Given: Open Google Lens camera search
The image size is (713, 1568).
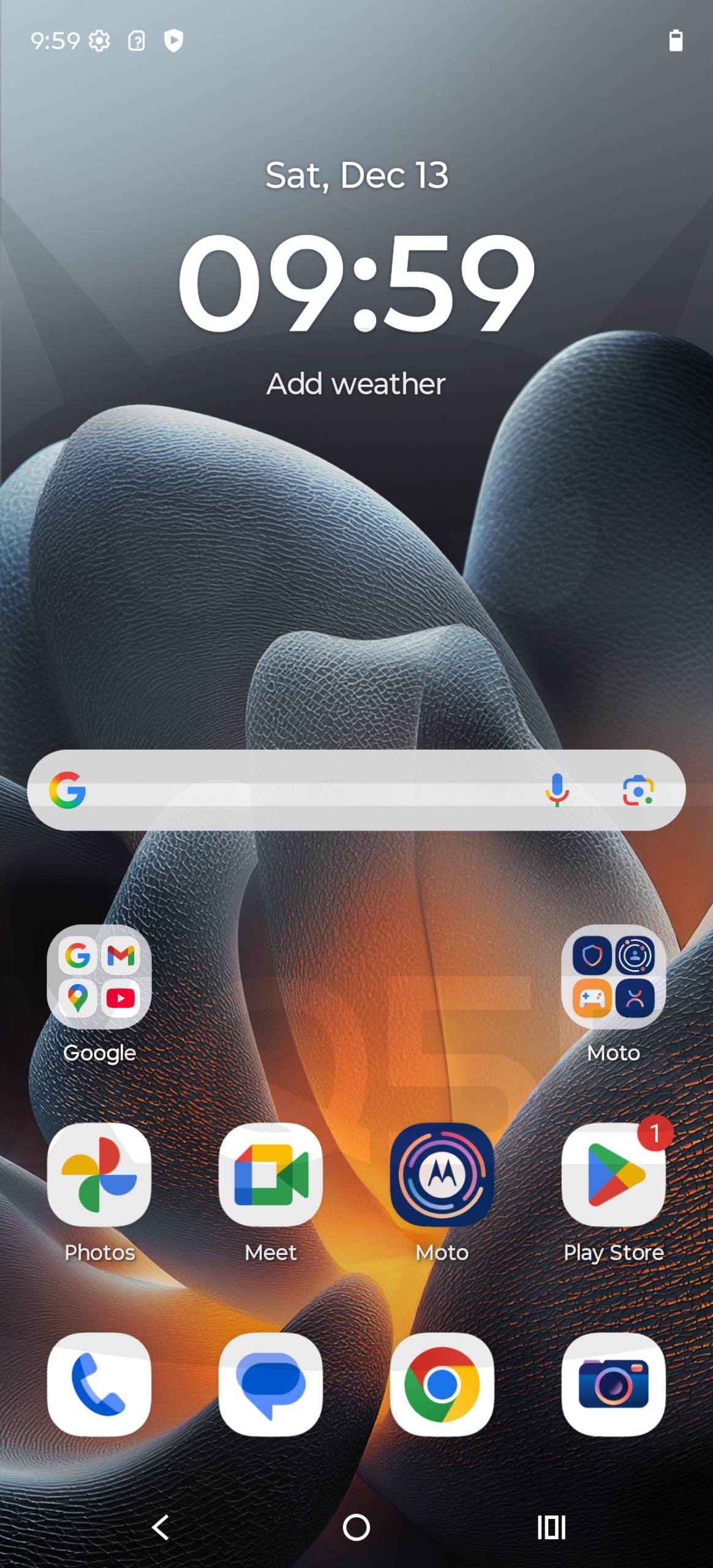Looking at the screenshot, I should tap(638, 790).
